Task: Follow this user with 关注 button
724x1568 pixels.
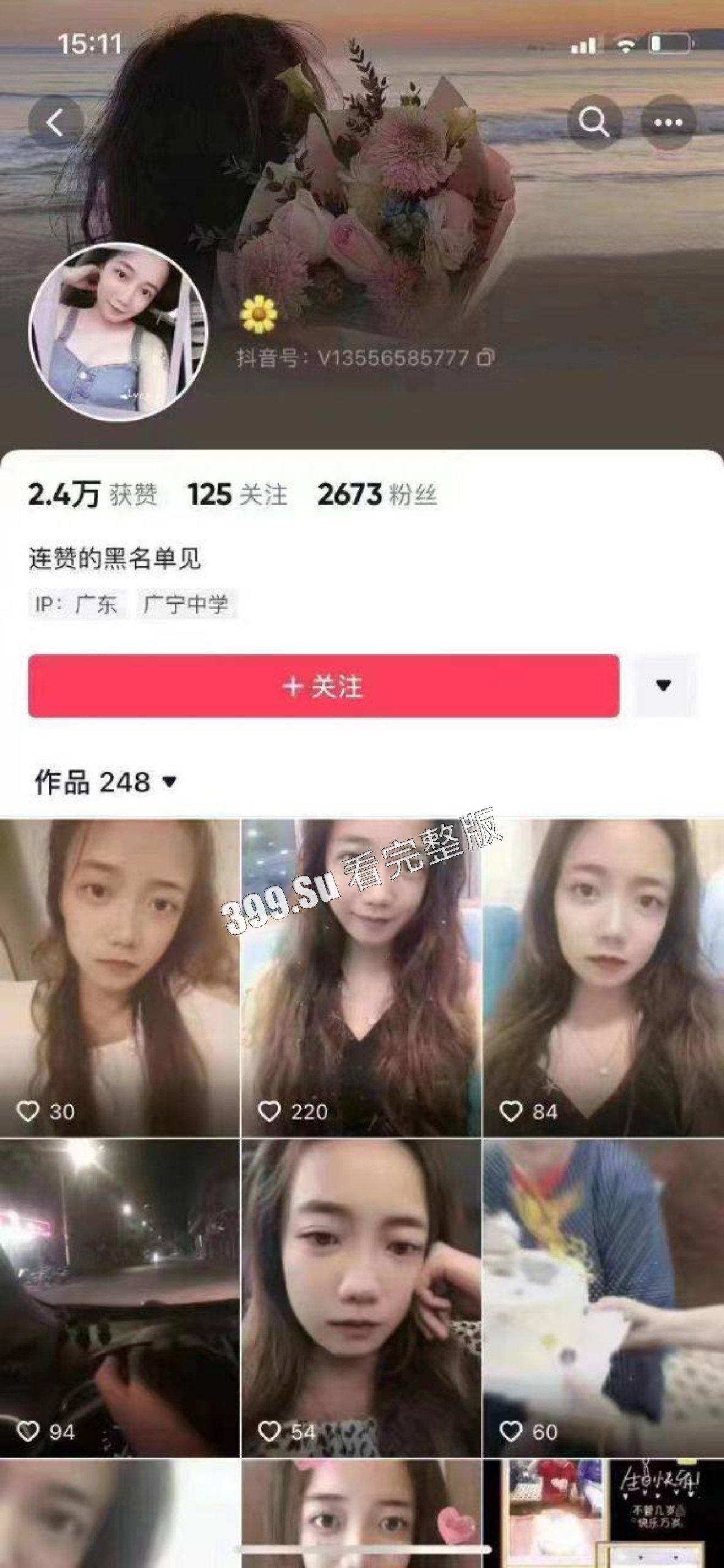Action: click(x=324, y=686)
